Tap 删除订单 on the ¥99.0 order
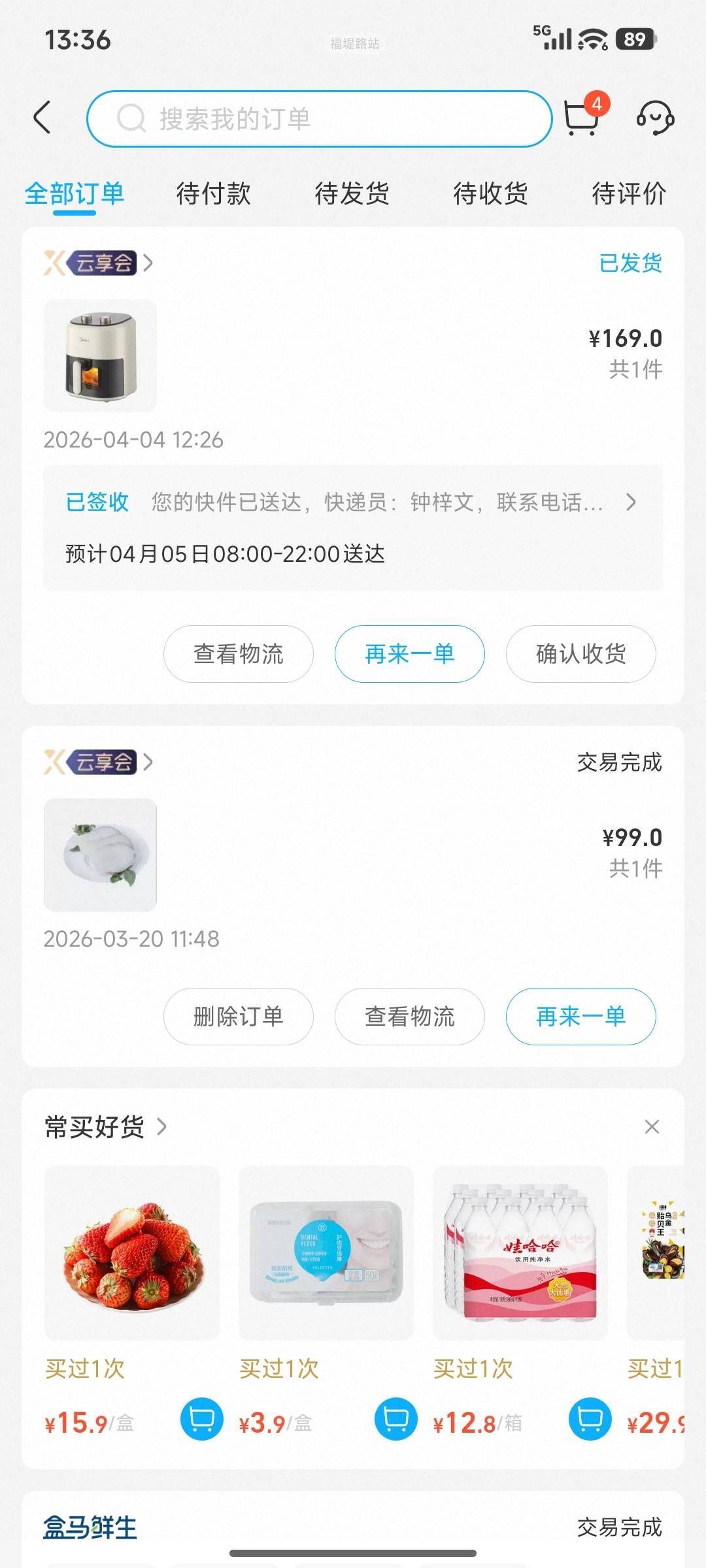The height and width of the screenshot is (1568, 706). 238,1017
